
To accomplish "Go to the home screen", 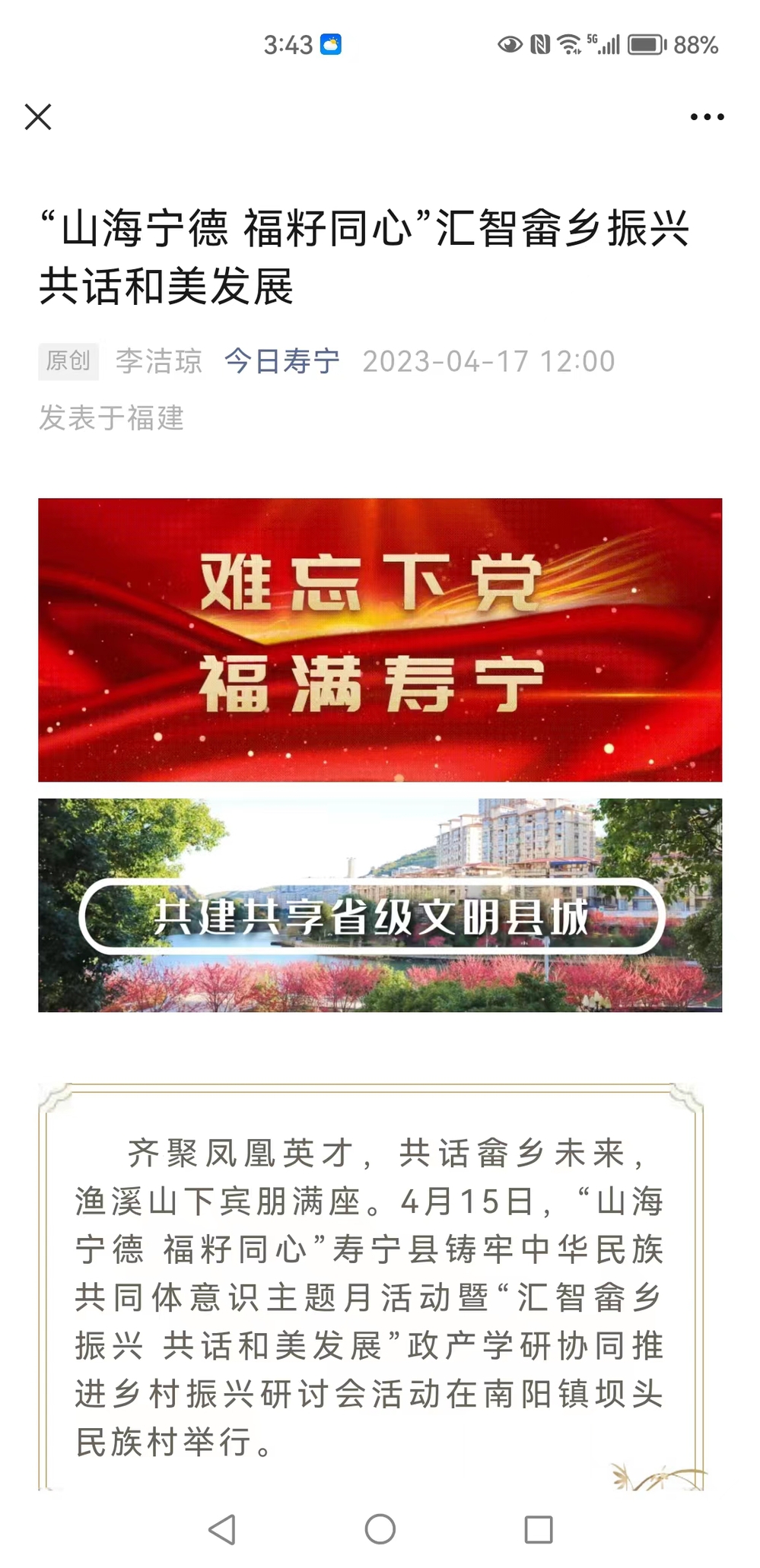I will pos(380,1528).
